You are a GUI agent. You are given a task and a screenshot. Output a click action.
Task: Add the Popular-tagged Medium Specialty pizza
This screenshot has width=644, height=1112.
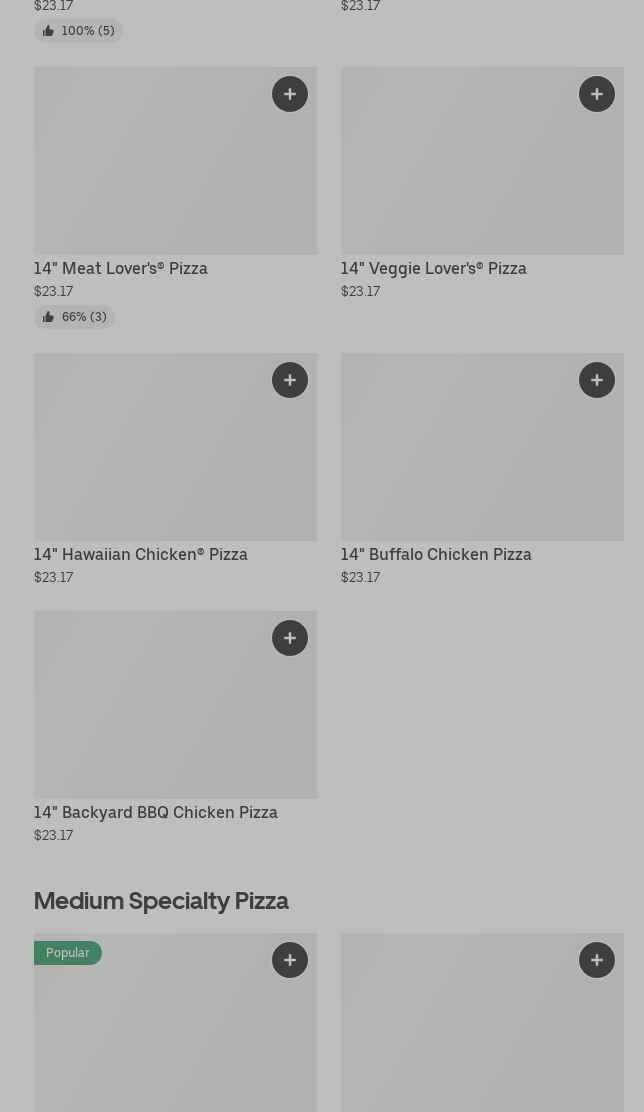click(x=290, y=960)
